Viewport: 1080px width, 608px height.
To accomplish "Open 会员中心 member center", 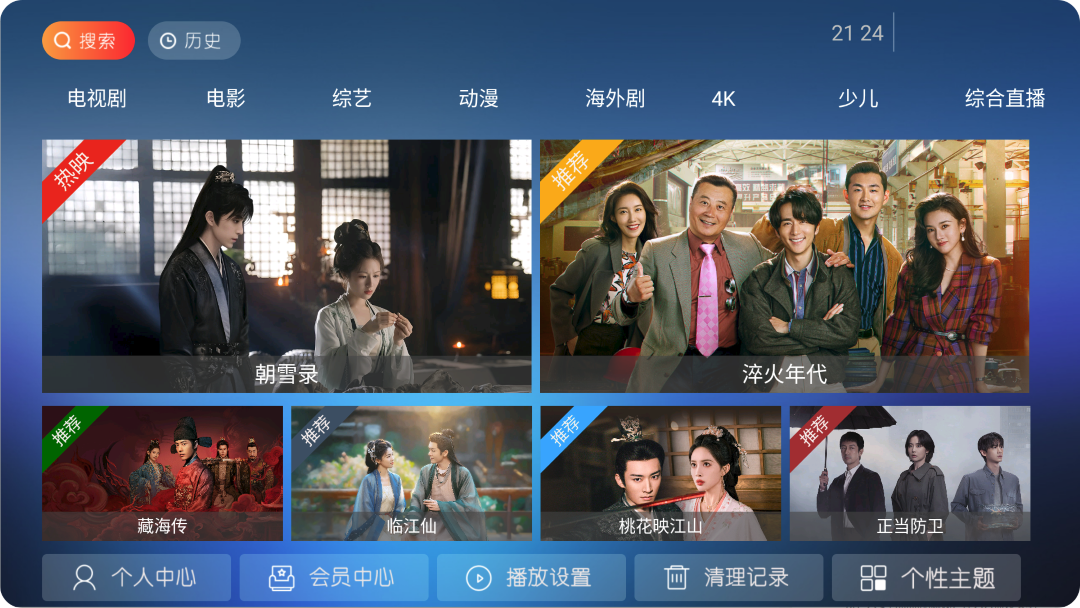I will coord(334,578).
